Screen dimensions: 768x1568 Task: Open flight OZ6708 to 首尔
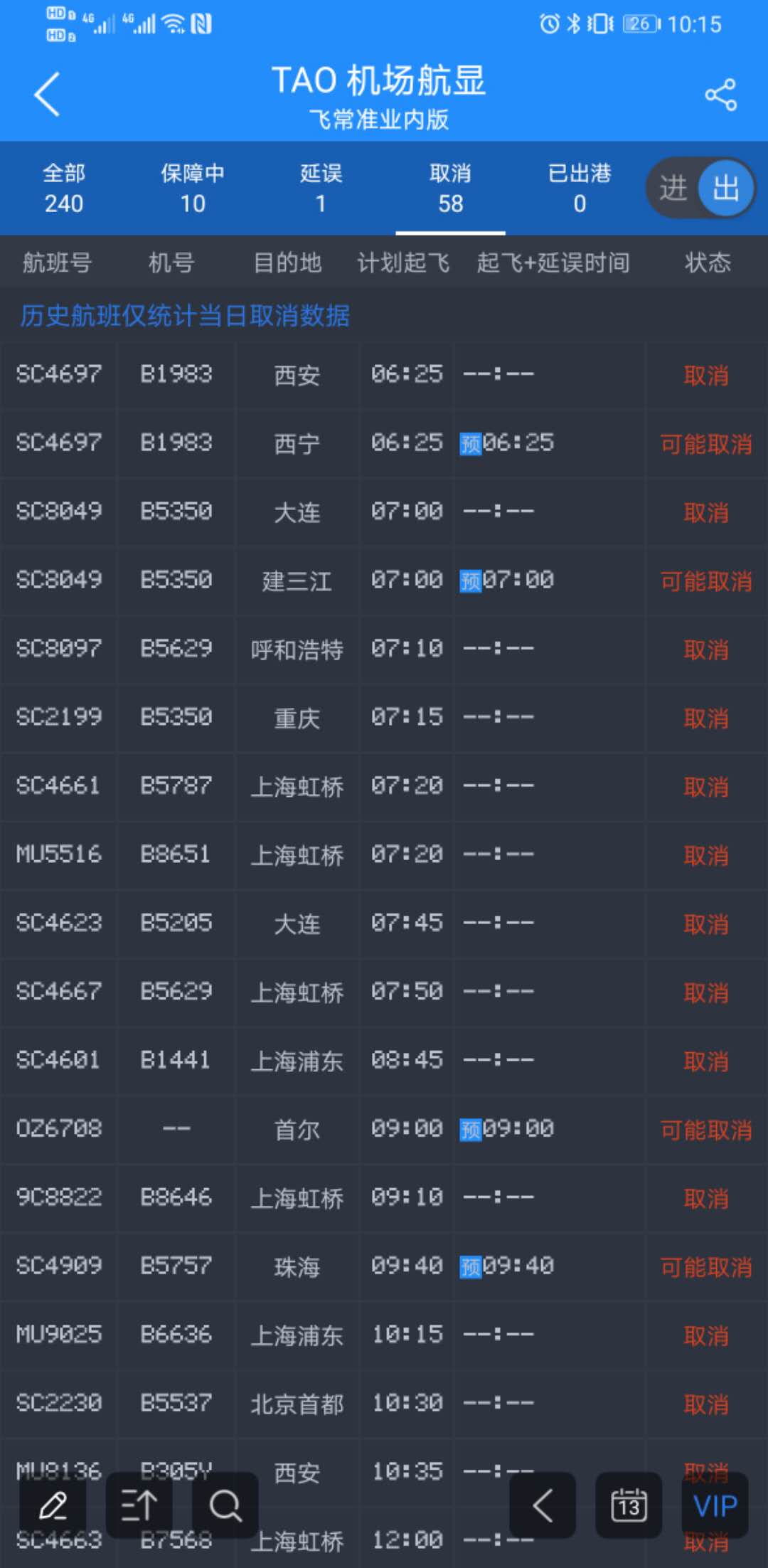(384, 1129)
